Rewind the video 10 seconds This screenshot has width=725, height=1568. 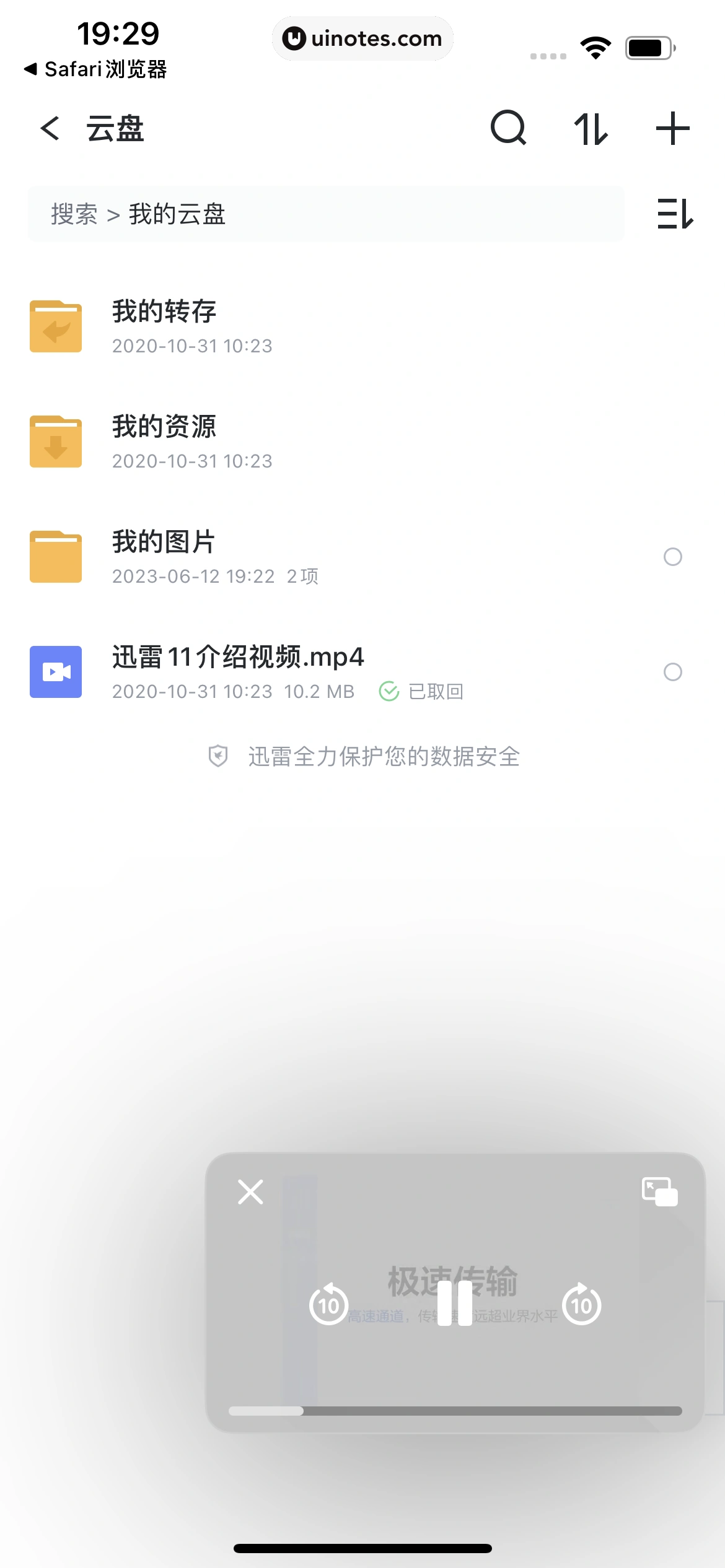pyautogui.click(x=328, y=1304)
